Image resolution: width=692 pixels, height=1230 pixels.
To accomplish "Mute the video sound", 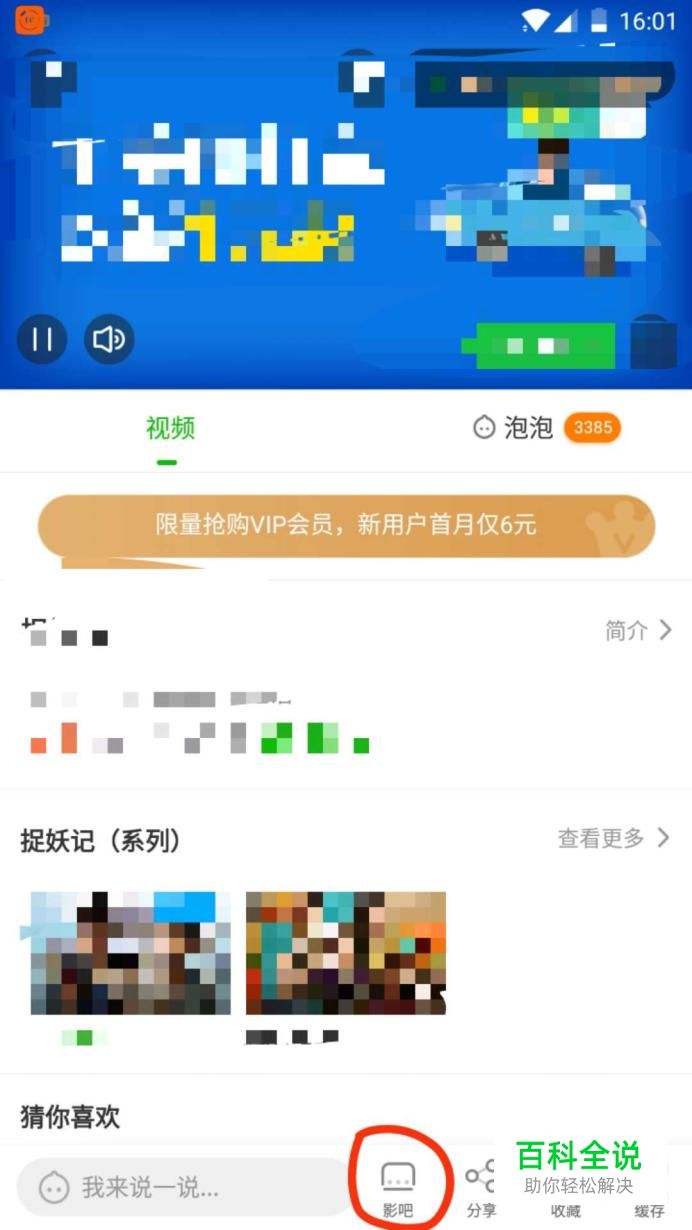I will [108, 340].
